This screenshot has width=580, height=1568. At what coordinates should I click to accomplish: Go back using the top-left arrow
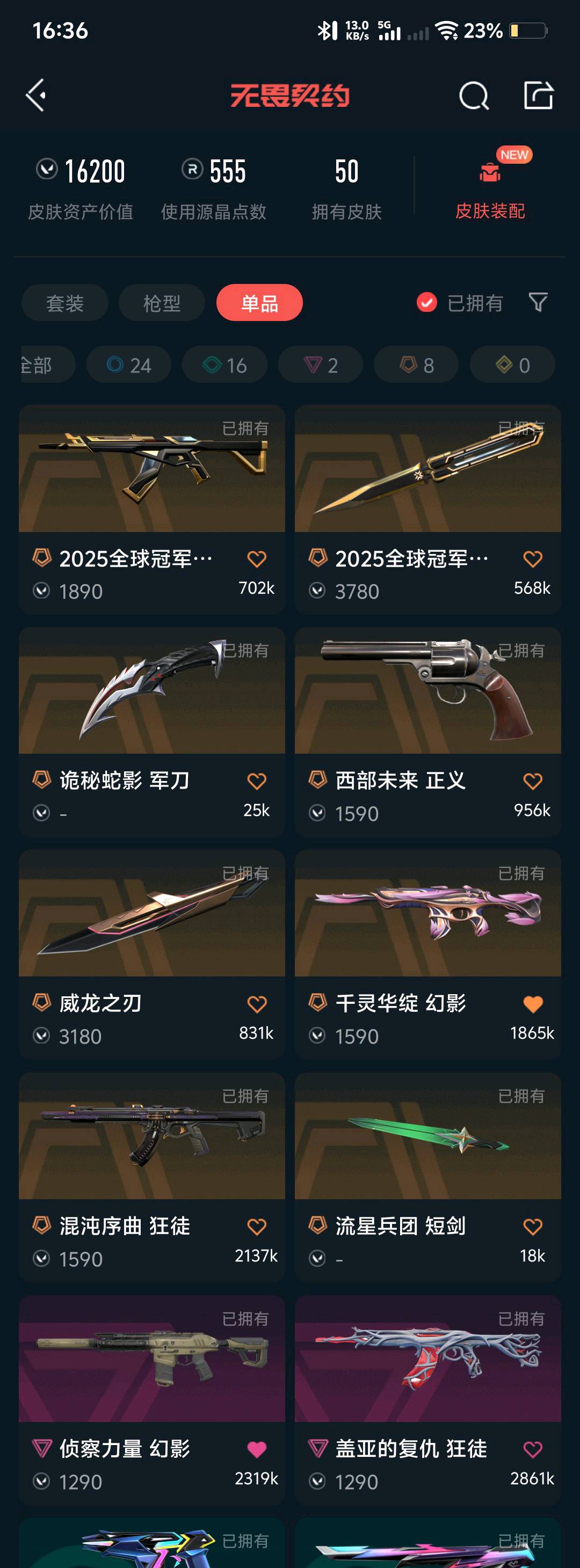pos(37,95)
